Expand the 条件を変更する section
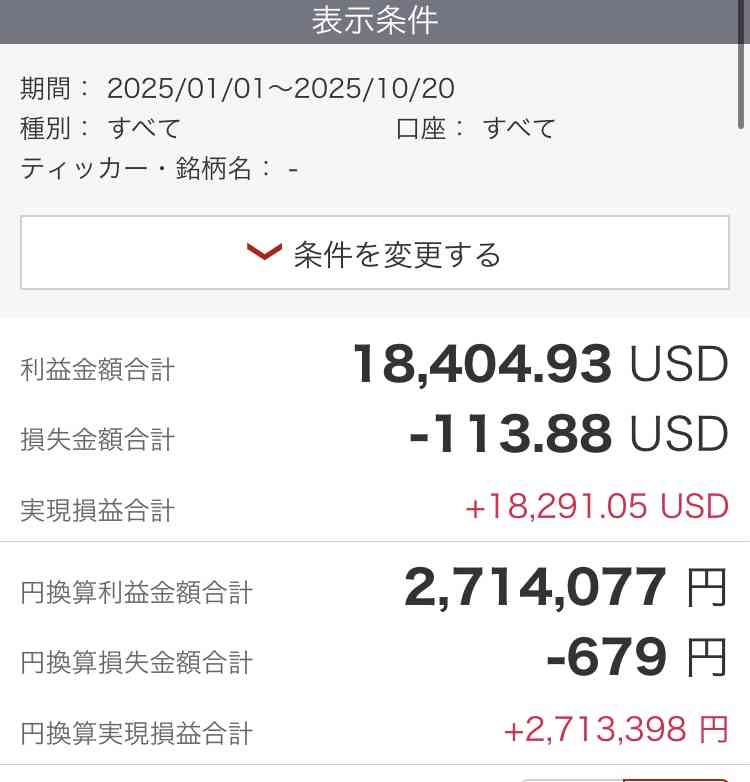 (375, 254)
